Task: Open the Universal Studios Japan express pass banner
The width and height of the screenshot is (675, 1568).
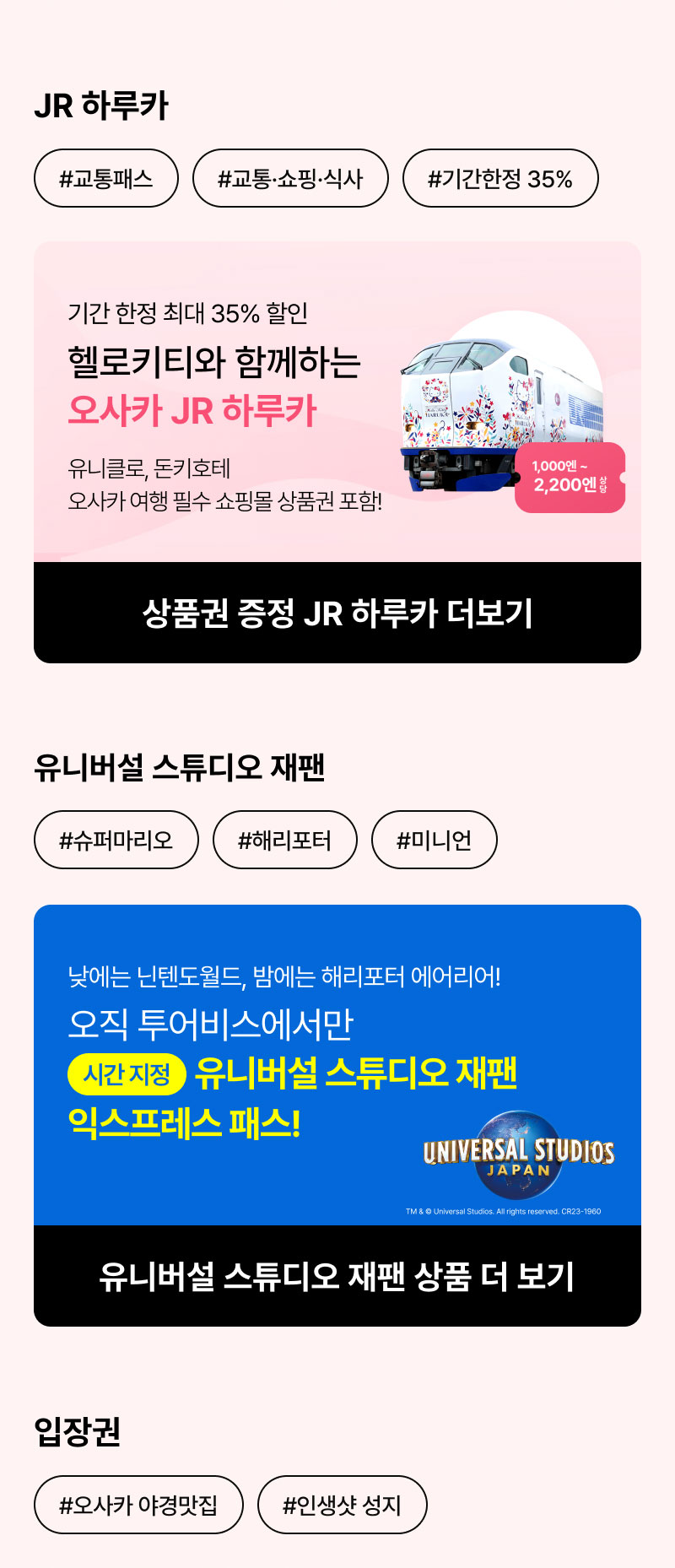Action: 337,1065
